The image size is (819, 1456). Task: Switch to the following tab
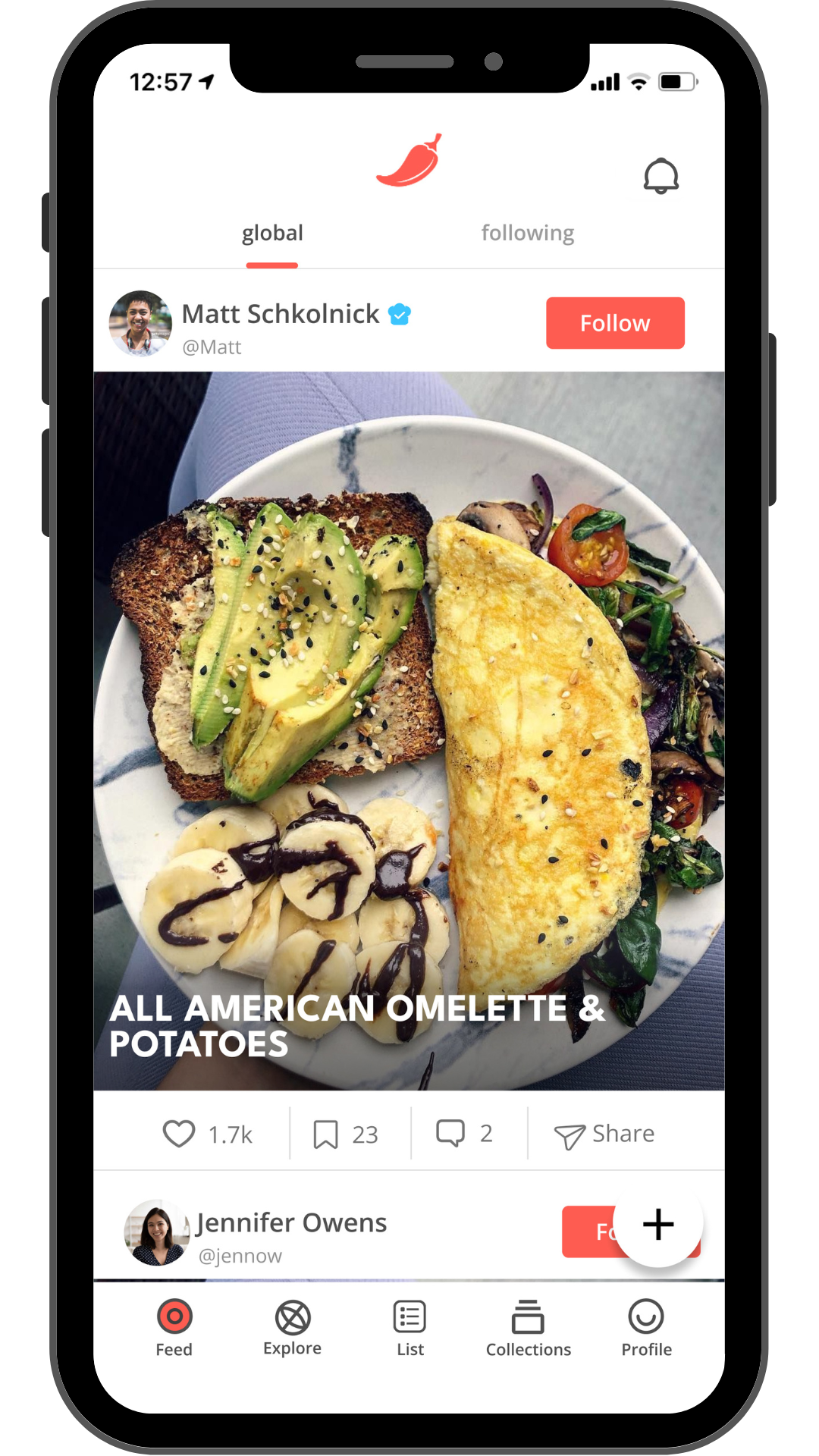(x=528, y=233)
